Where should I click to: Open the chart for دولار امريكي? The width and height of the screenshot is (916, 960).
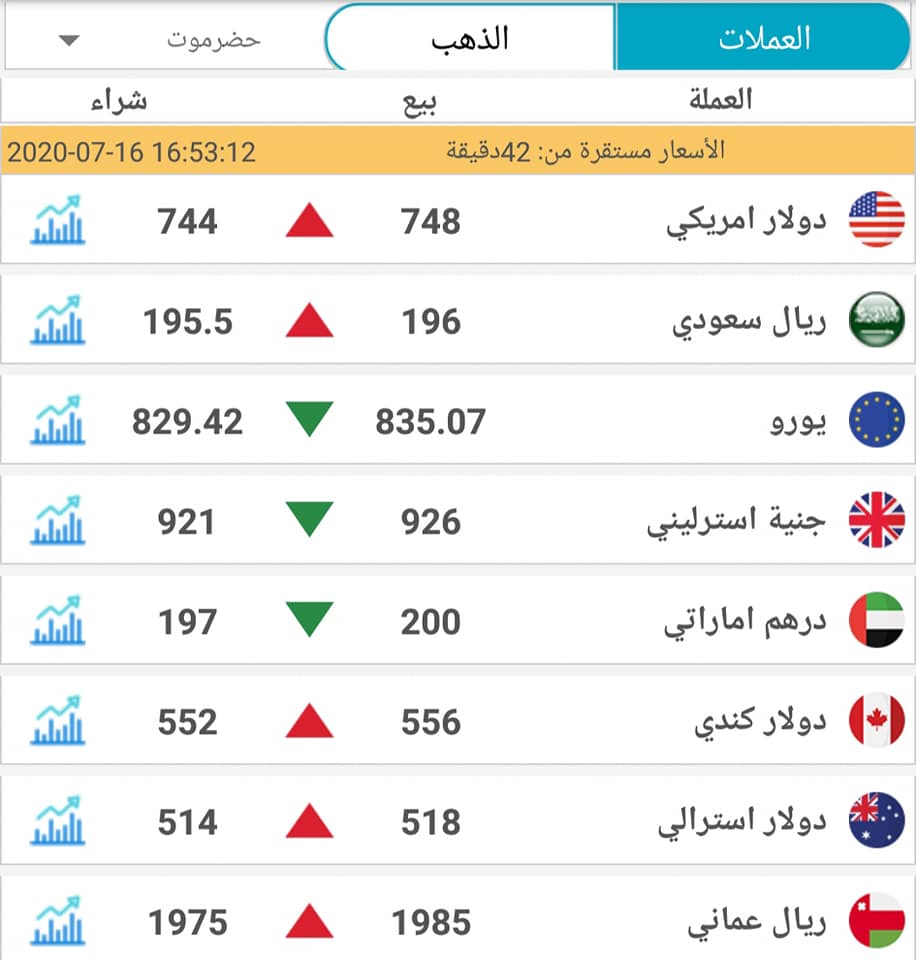click(x=58, y=220)
